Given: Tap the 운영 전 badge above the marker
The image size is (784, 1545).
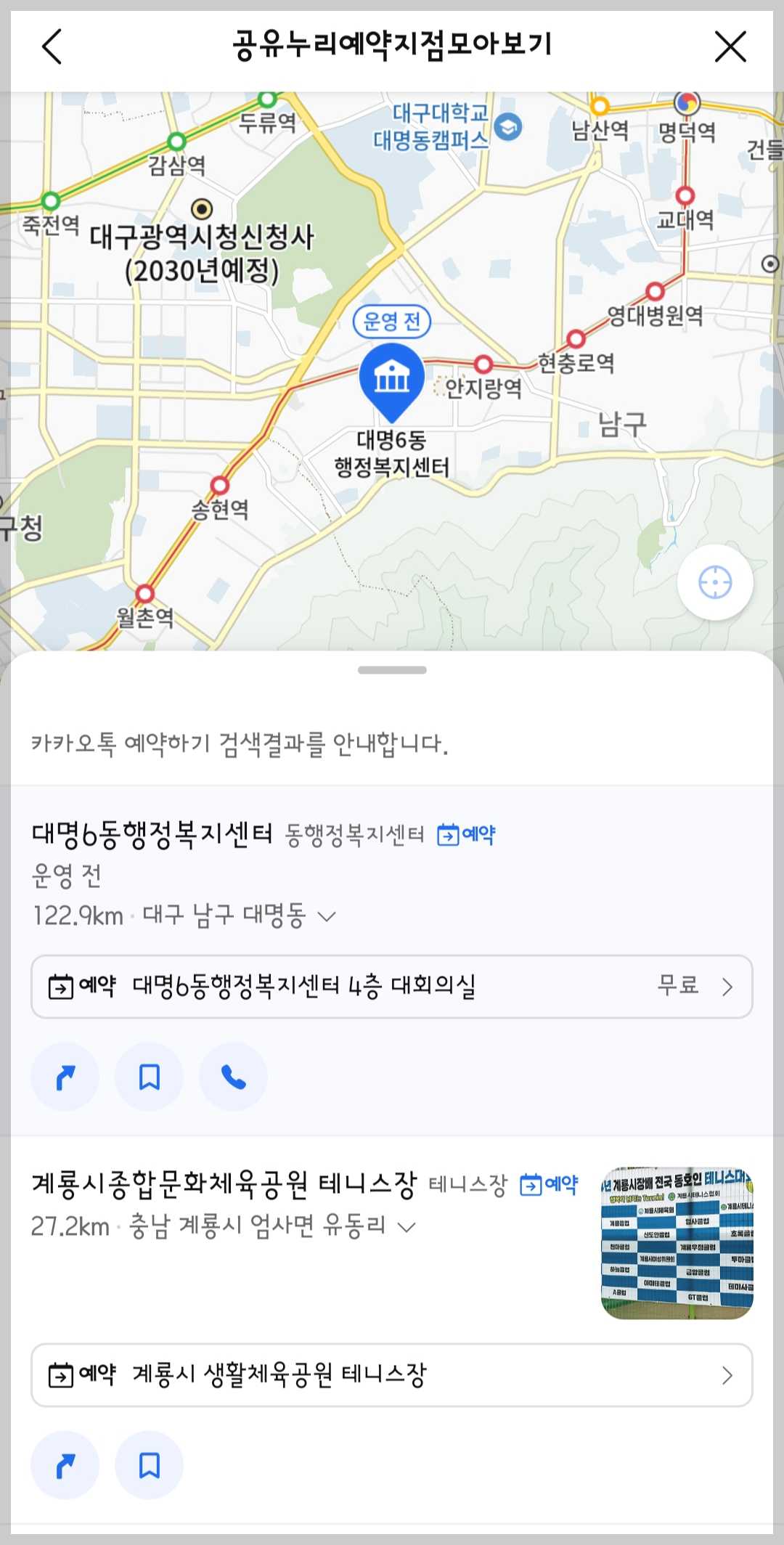Looking at the screenshot, I should [392, 322].
